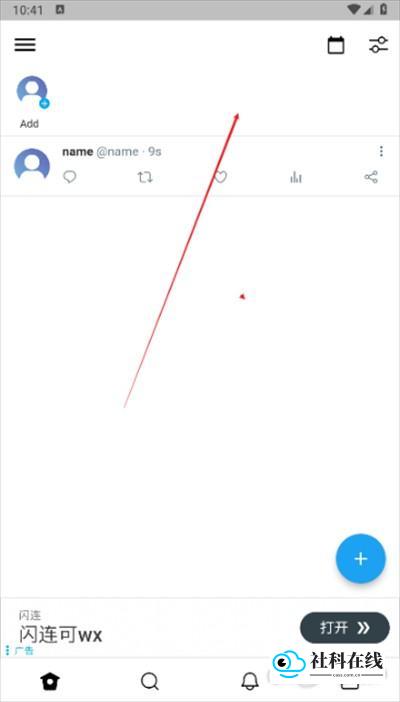The width and height of the screenshot is (400, 702).
Task: Switch to the Search tab
Action: [x=150, y=681]
